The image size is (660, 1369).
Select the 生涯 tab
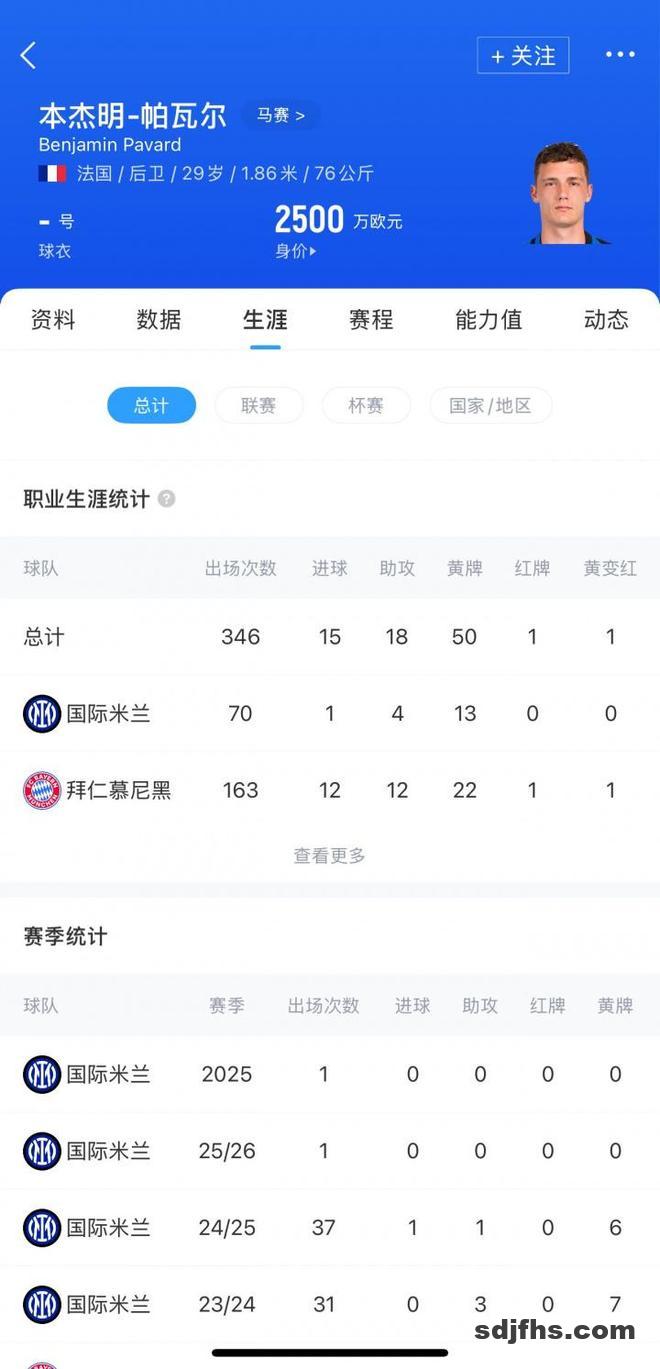coord(265,320)
